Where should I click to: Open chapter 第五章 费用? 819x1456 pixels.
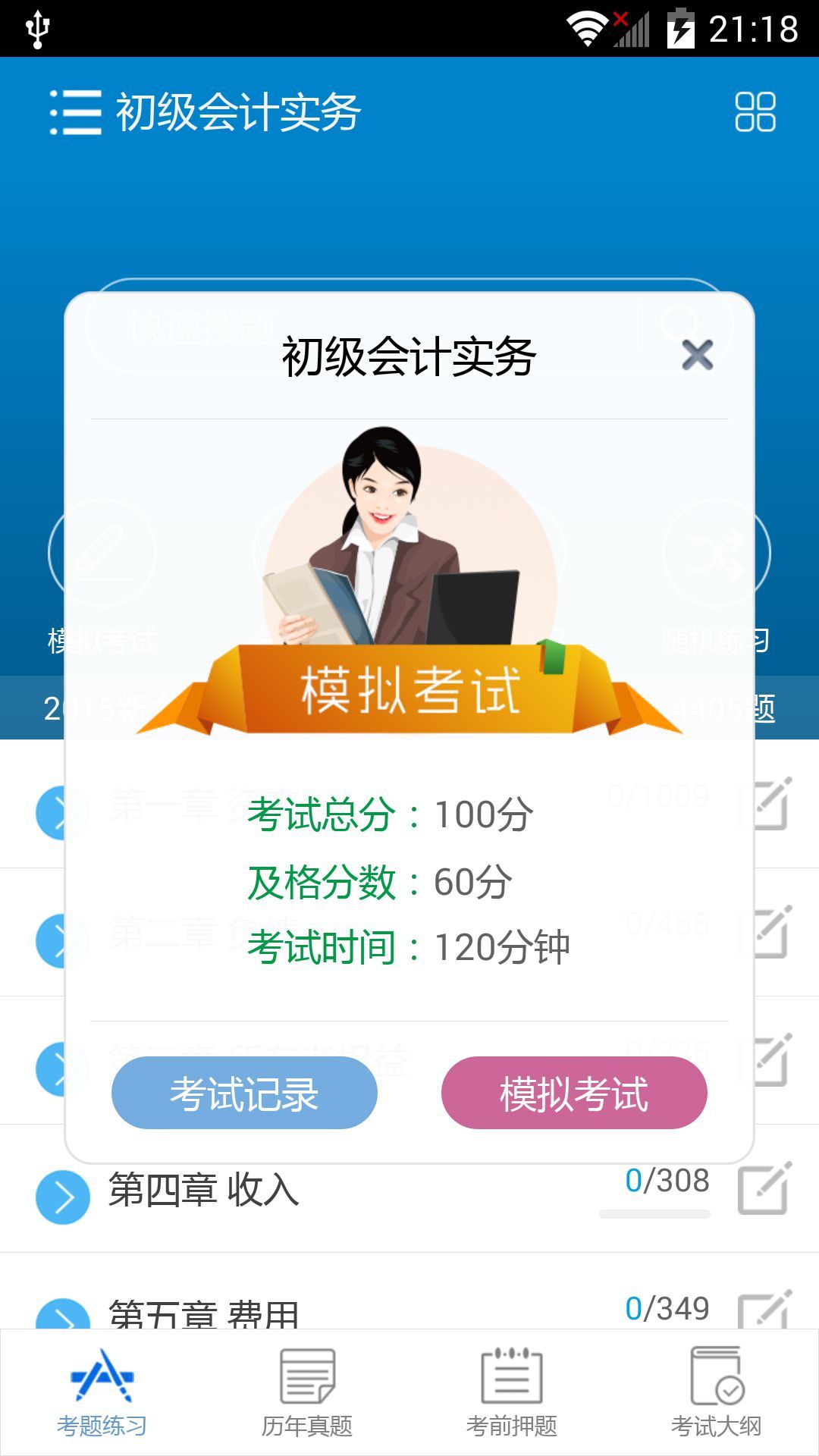click(x=205, y=1312)
